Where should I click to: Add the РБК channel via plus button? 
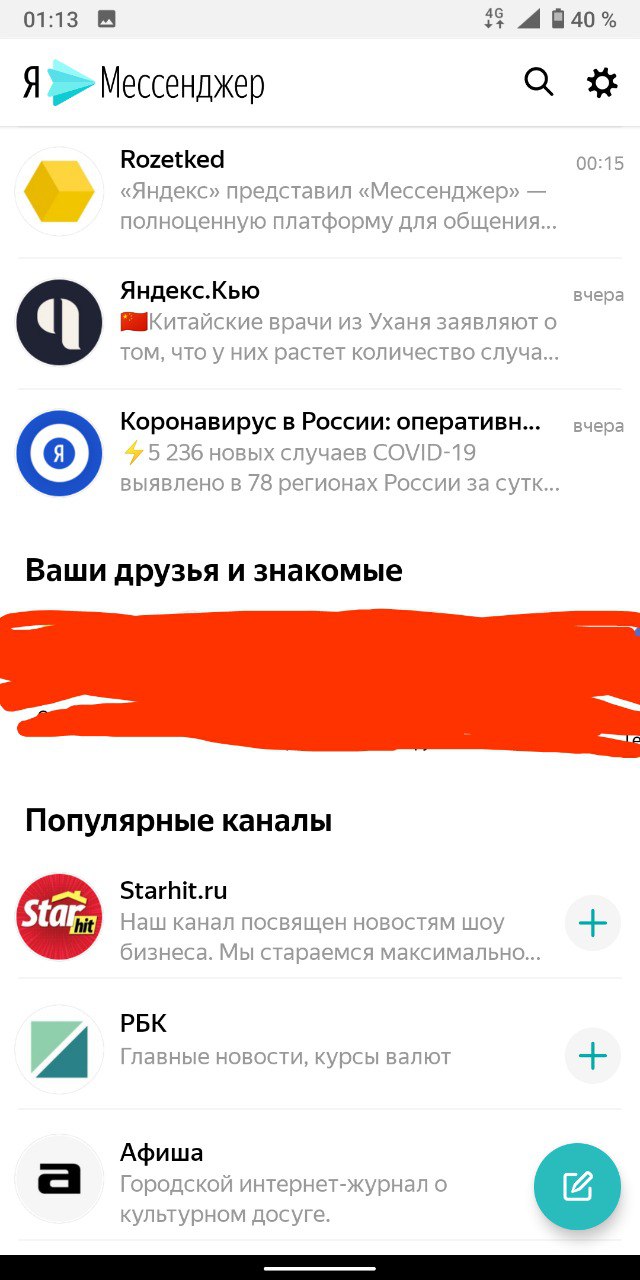pos(593,1055)
